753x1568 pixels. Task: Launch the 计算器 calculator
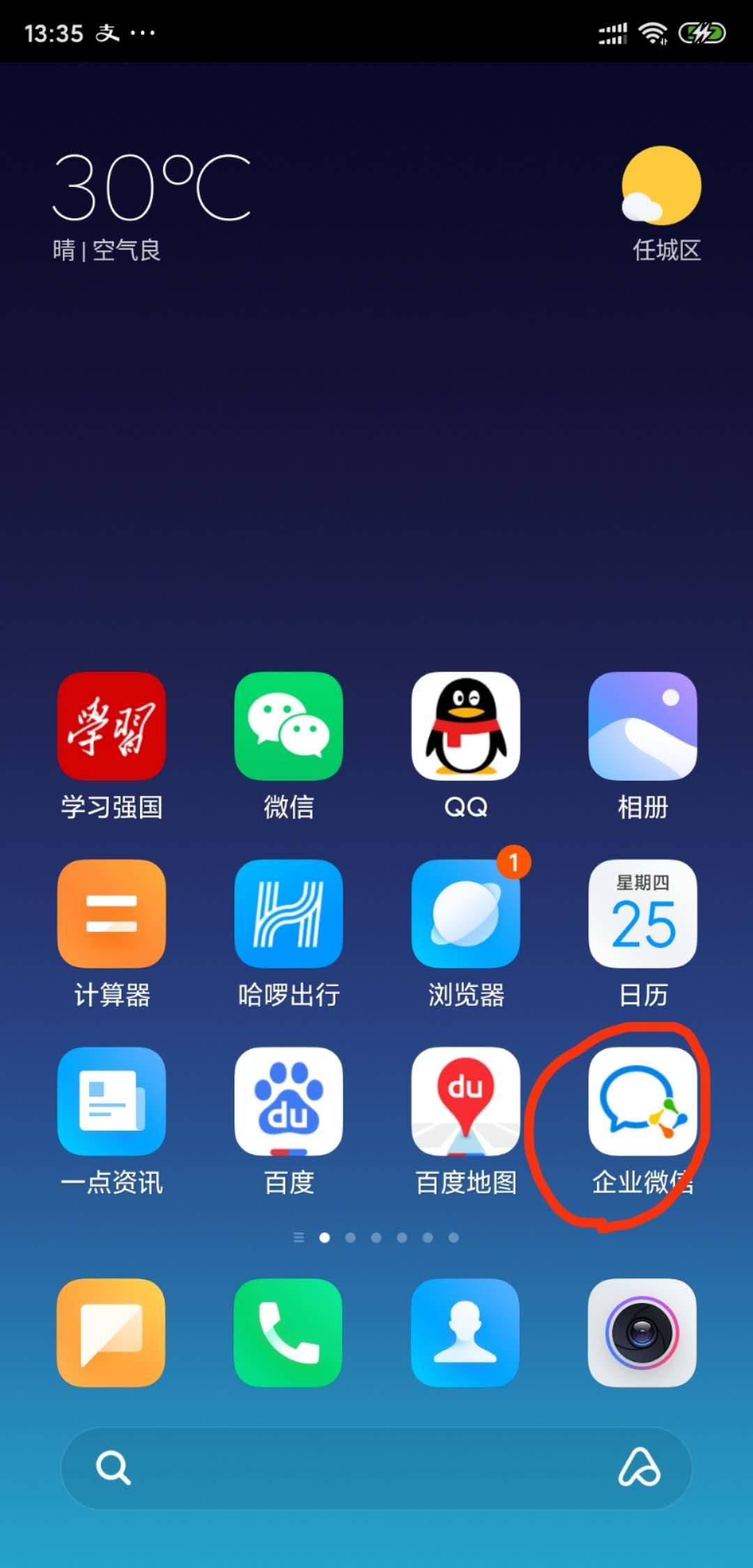coord(112,914)
